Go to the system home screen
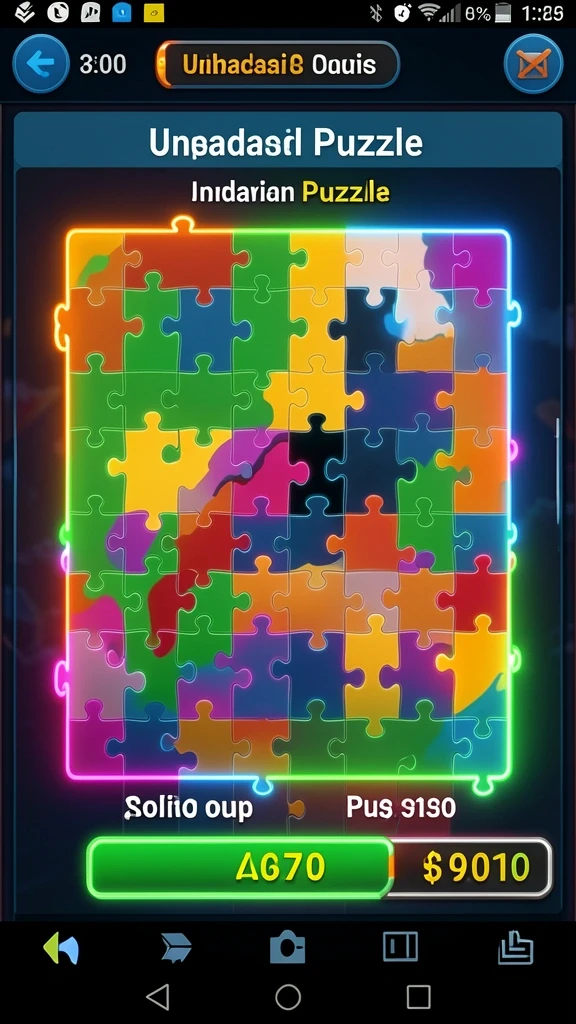The height and width of the screenshot is (1024, 576). [288, 998]
